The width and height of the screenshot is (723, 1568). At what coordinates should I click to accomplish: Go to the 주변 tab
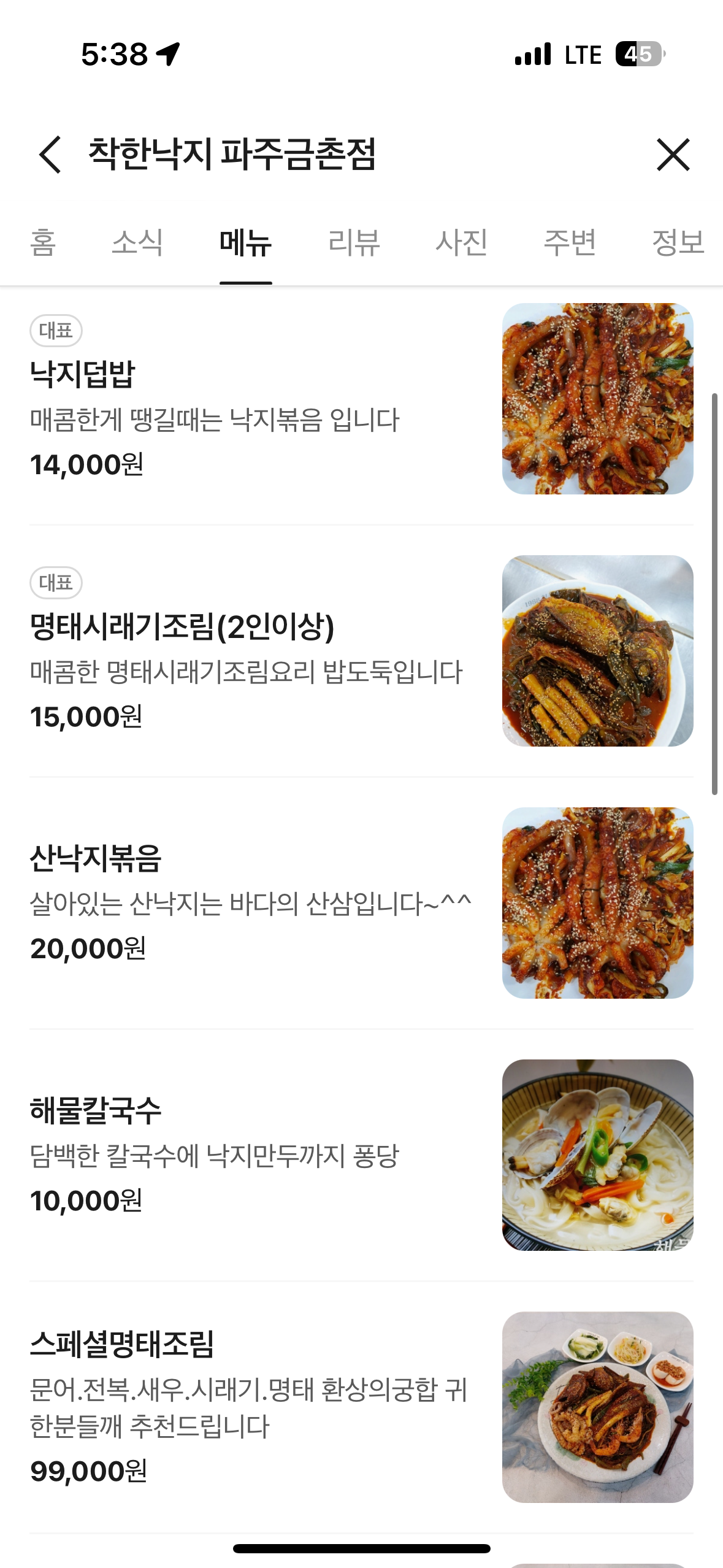570,242
